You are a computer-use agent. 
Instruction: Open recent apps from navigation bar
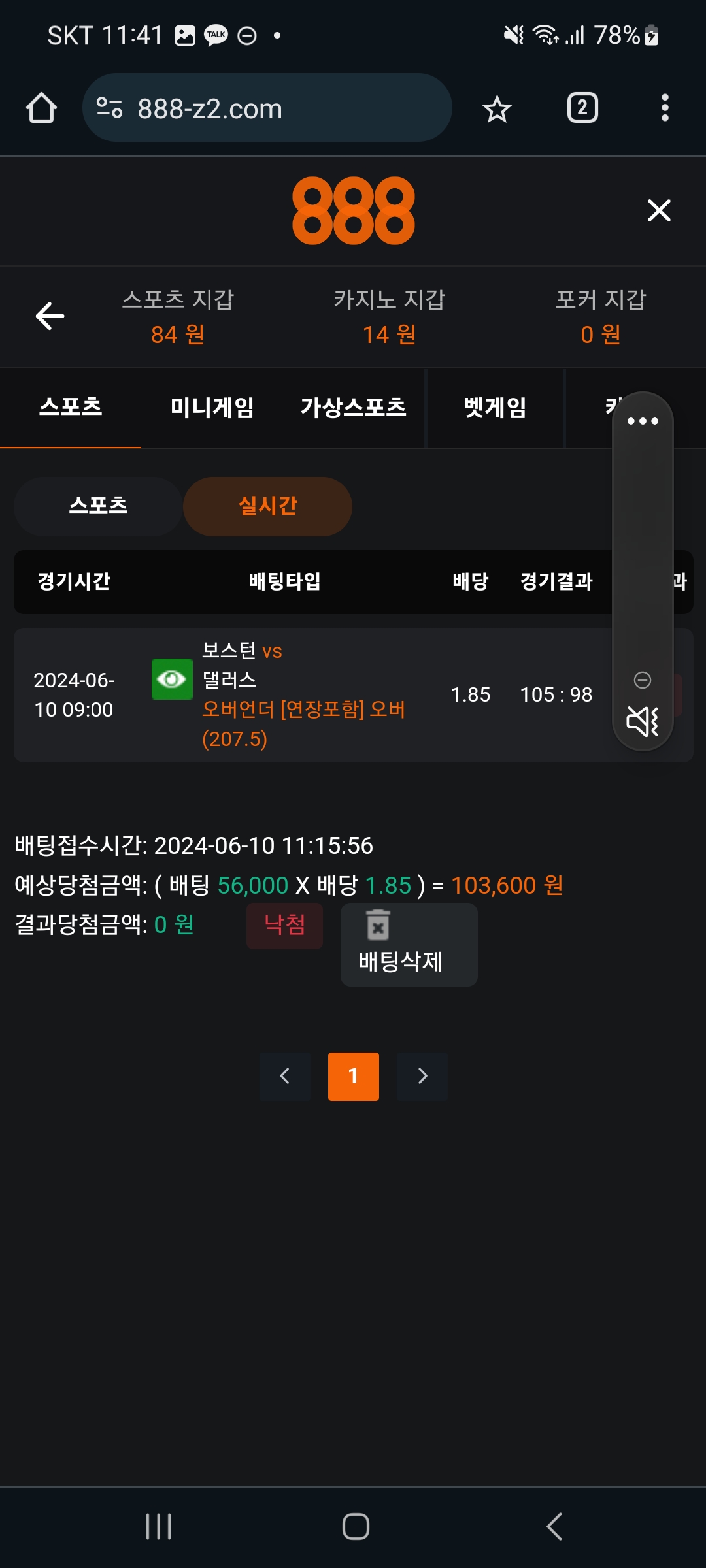(x=158, y=1527)
